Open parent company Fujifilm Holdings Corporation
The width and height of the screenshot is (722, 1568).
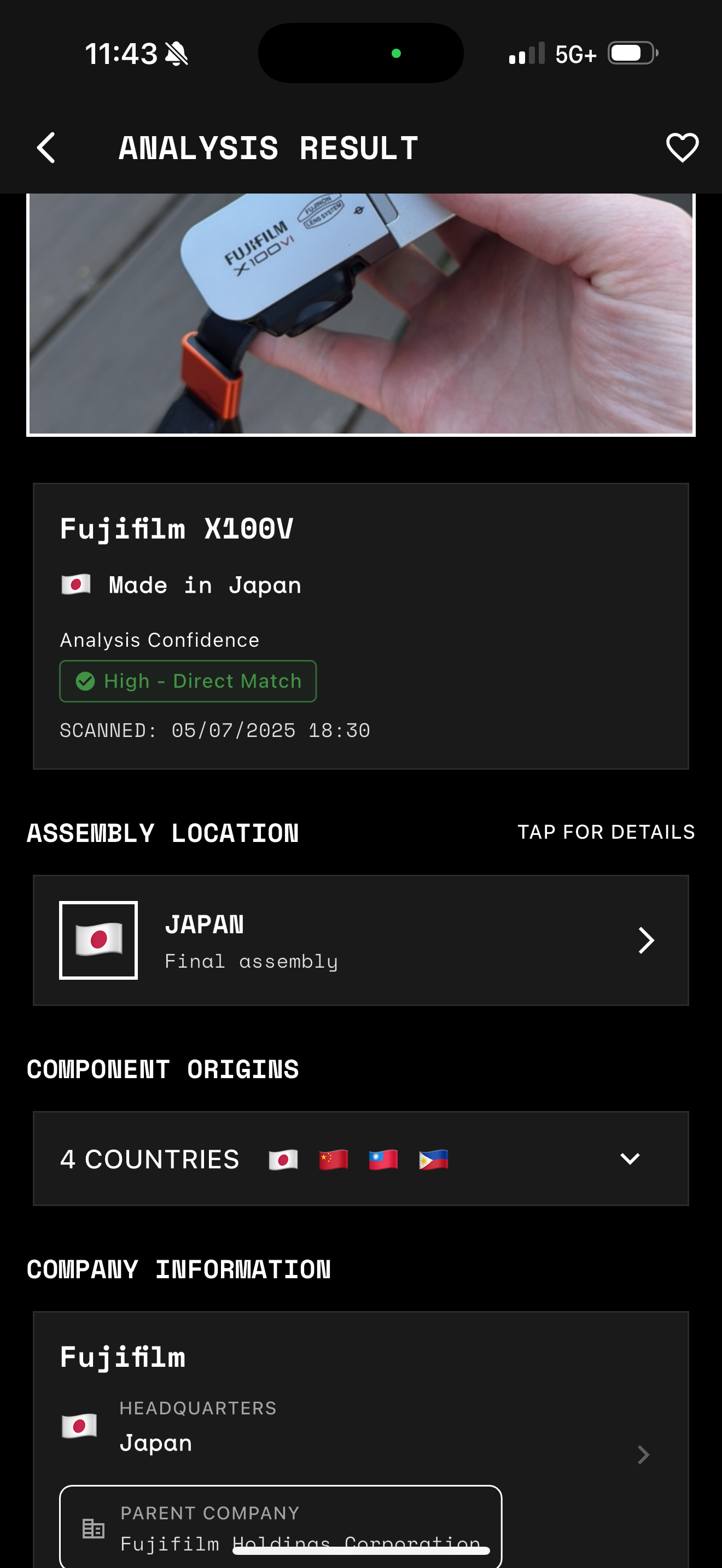(x=280, y=1525)
